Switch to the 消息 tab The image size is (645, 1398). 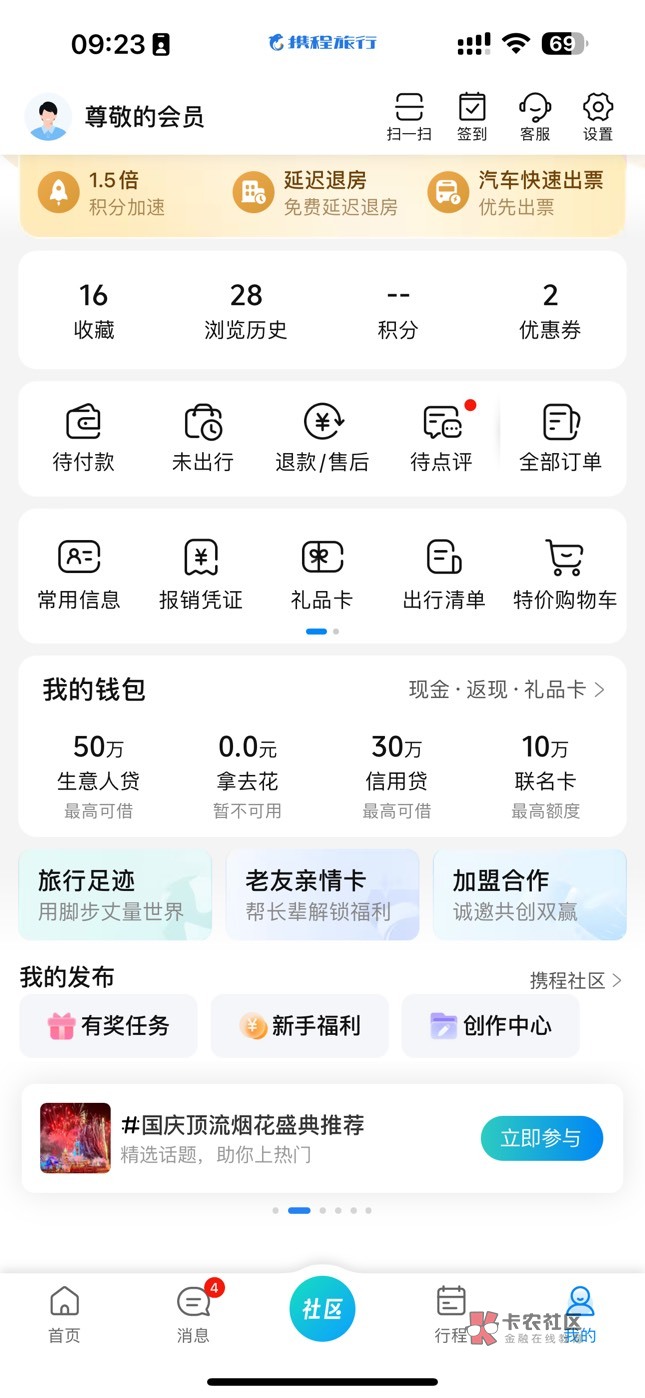[193, 1315]
